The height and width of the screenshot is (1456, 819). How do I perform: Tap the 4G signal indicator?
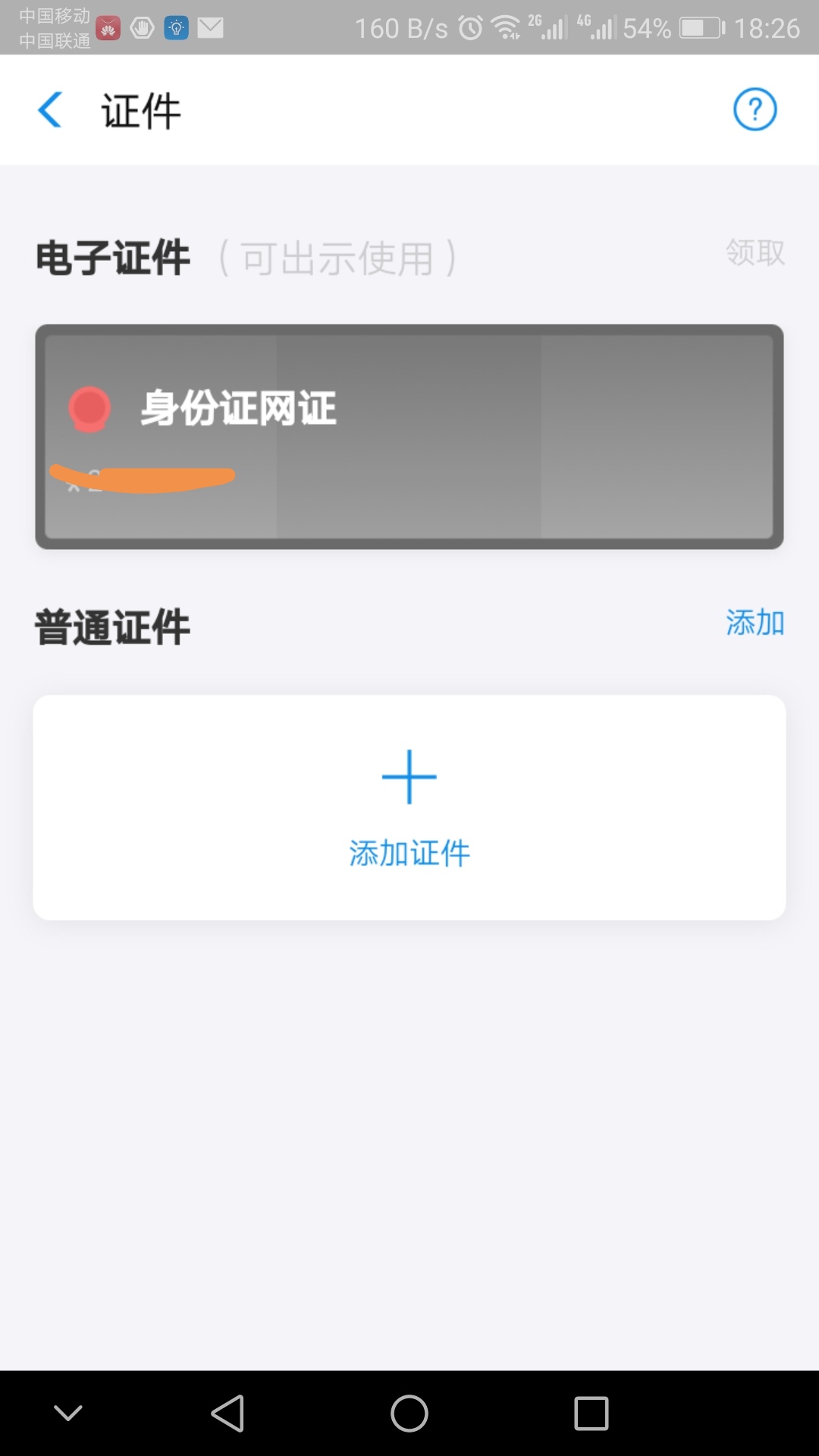click(599, 28)
